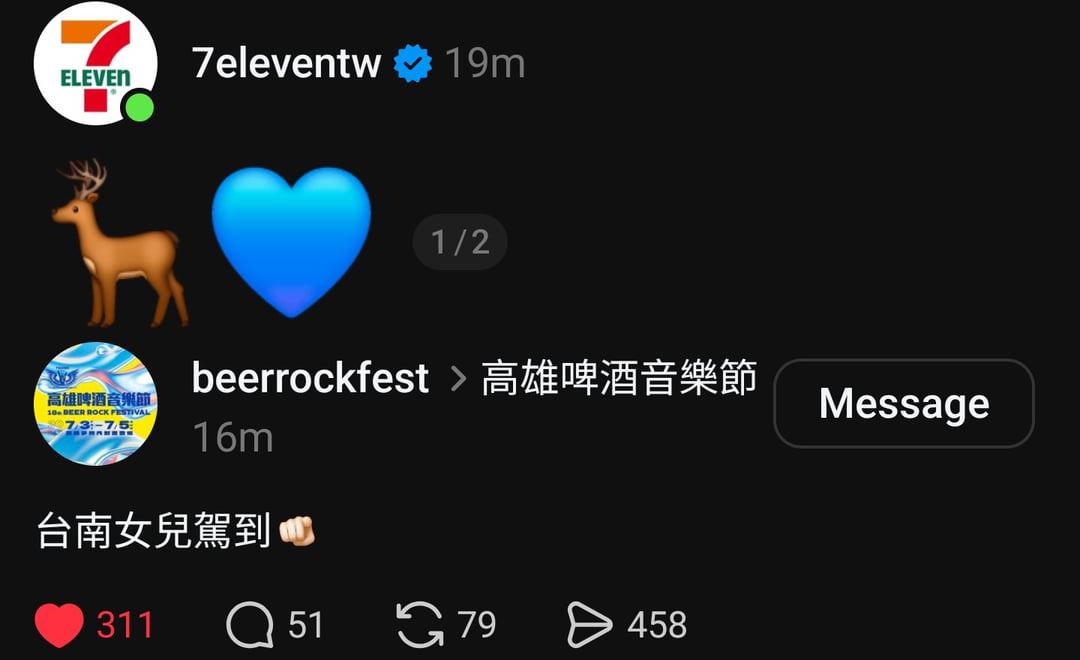The height and width of the screenshot is (660, 1080).
Task: Unlike the post with 311 likes
Action: [x=59, y=626]
